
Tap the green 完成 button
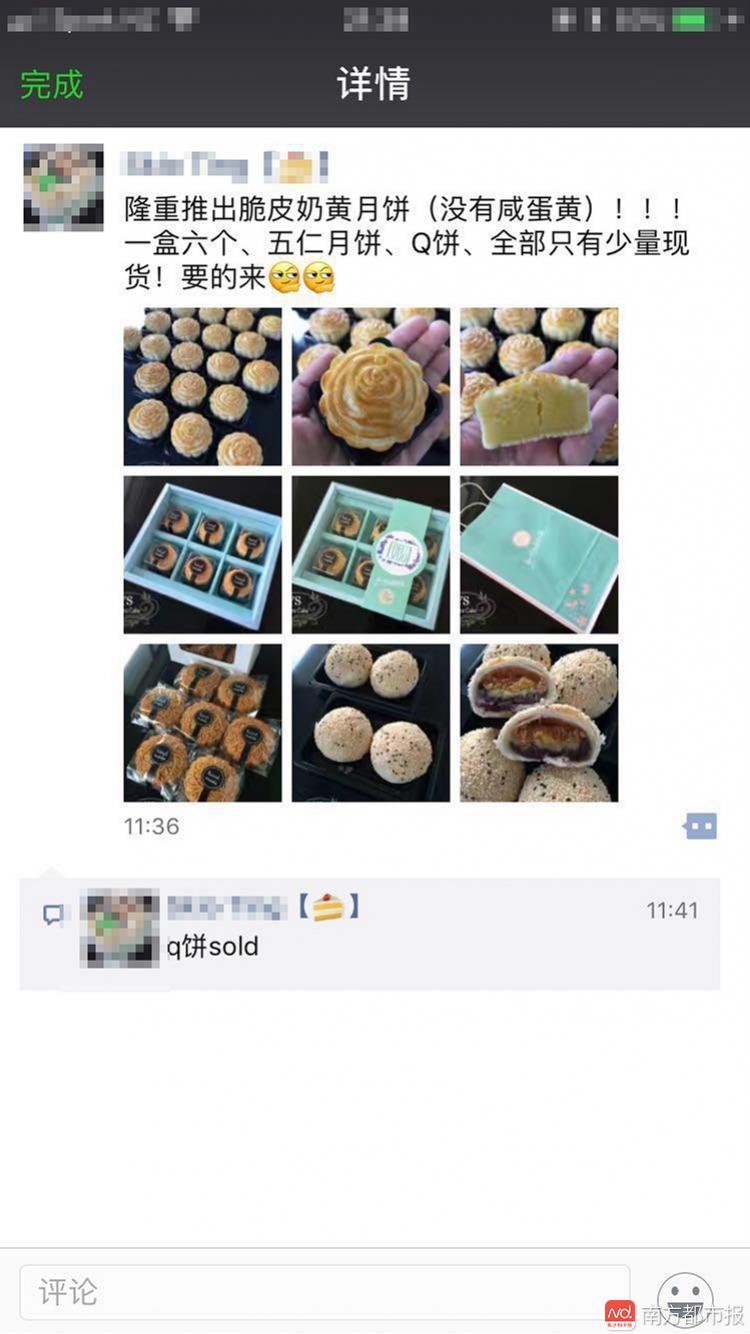(52, 84)
